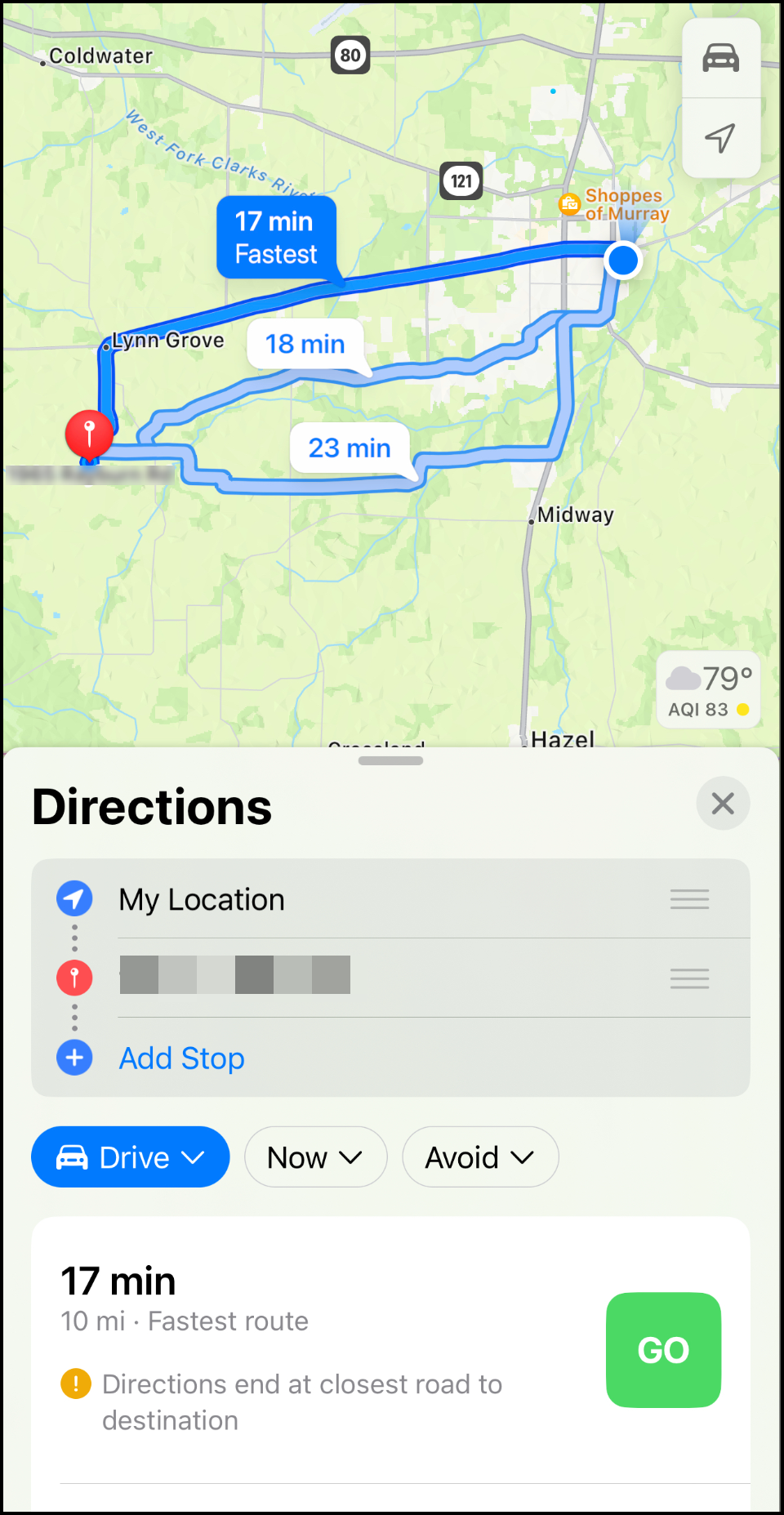The height and width of the screenshot is (1515, 784).
Task: Select the 23 min alternate route
Action: (x=350, y=448)
